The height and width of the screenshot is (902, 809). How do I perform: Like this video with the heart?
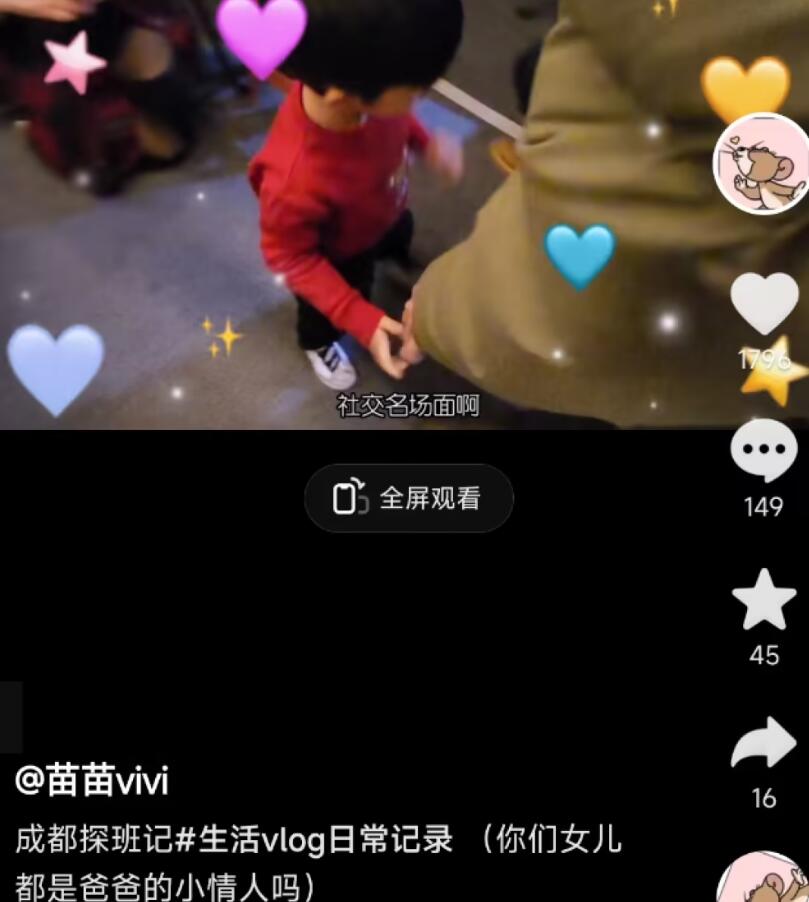pyautogui.click(x=764, y=304)
